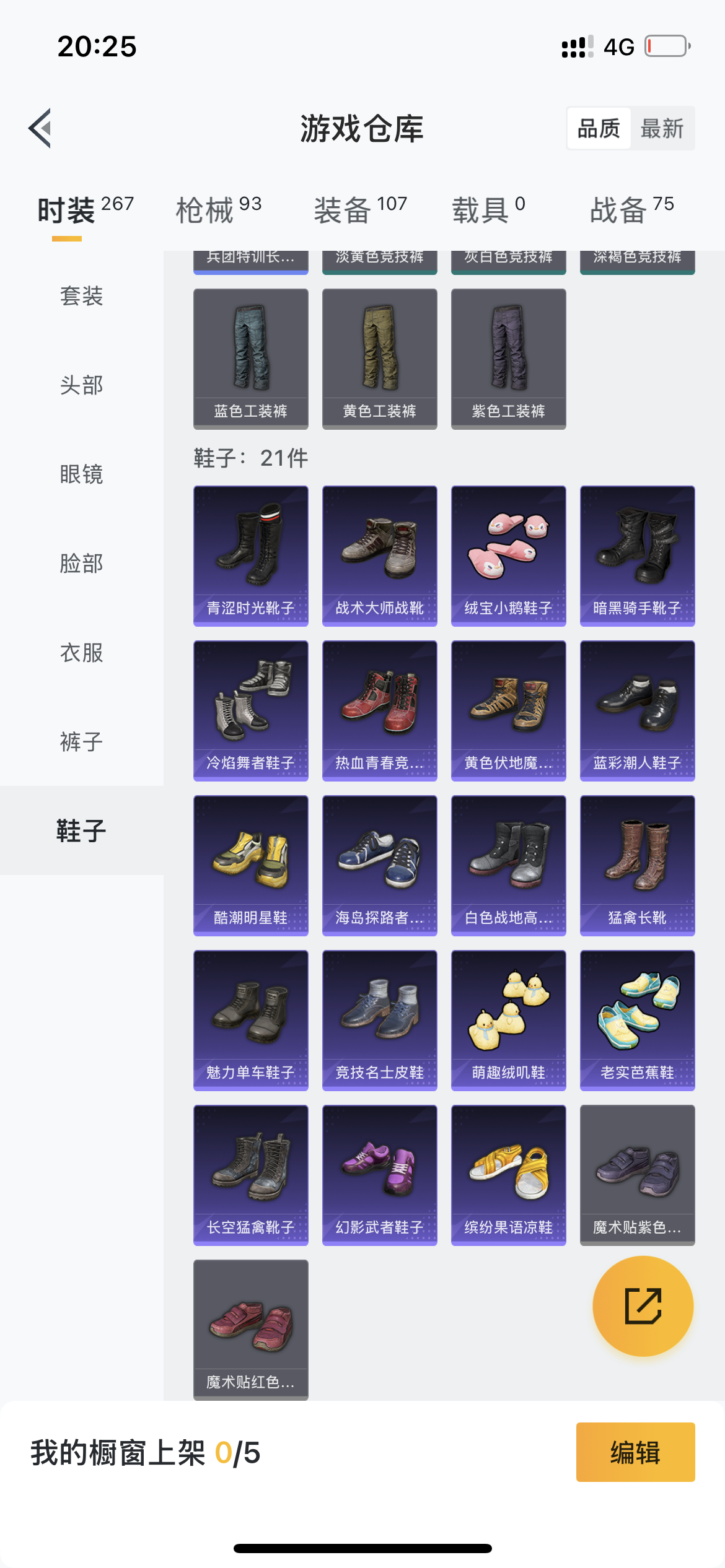725x1568 pixels.
Task: Switch to the 战备 tab
Action: [631, 209]
